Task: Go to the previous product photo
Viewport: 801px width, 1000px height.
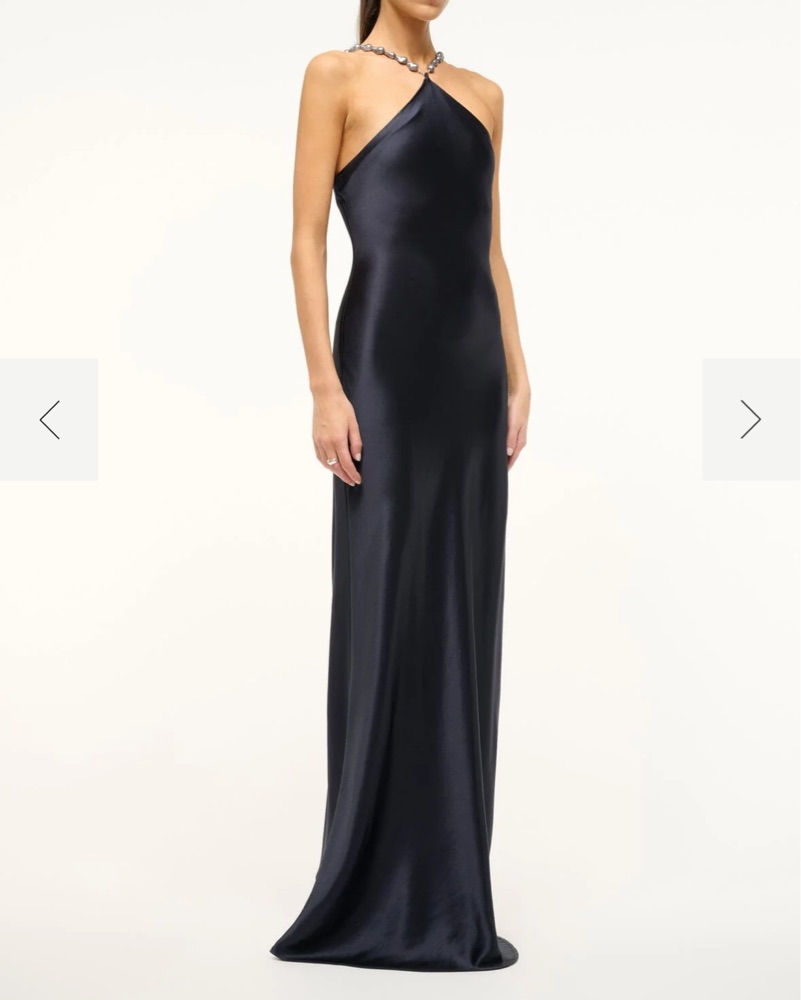Action: click(x=49, y=420)
